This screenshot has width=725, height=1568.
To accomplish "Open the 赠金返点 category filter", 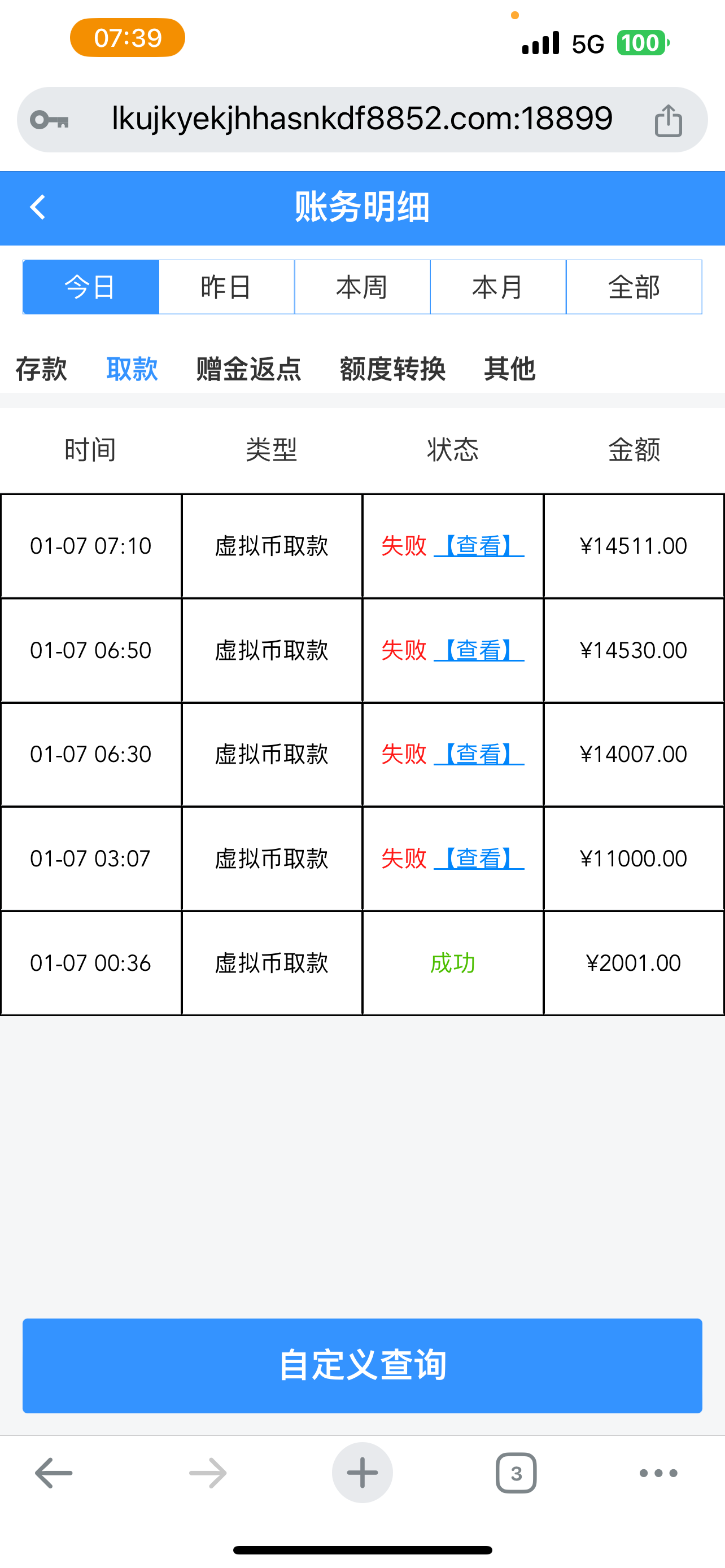I will click(x=248, y=369).
